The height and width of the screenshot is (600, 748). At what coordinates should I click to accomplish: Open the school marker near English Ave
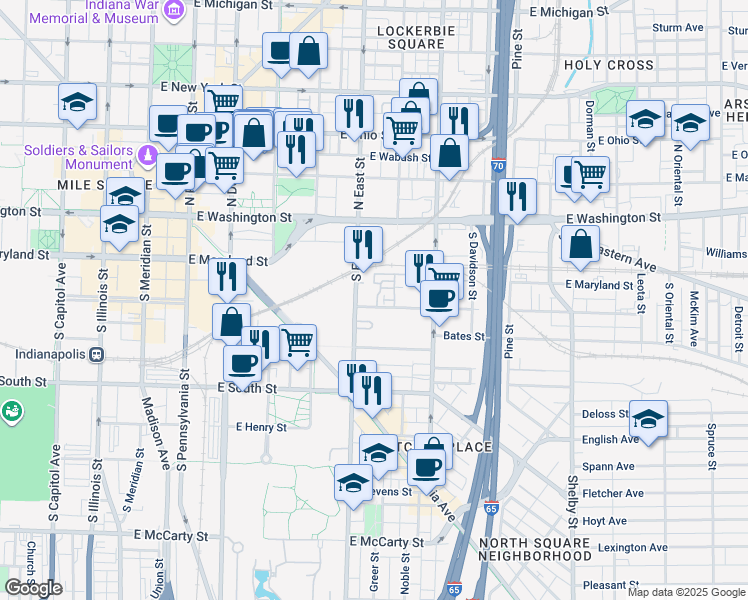648,421
